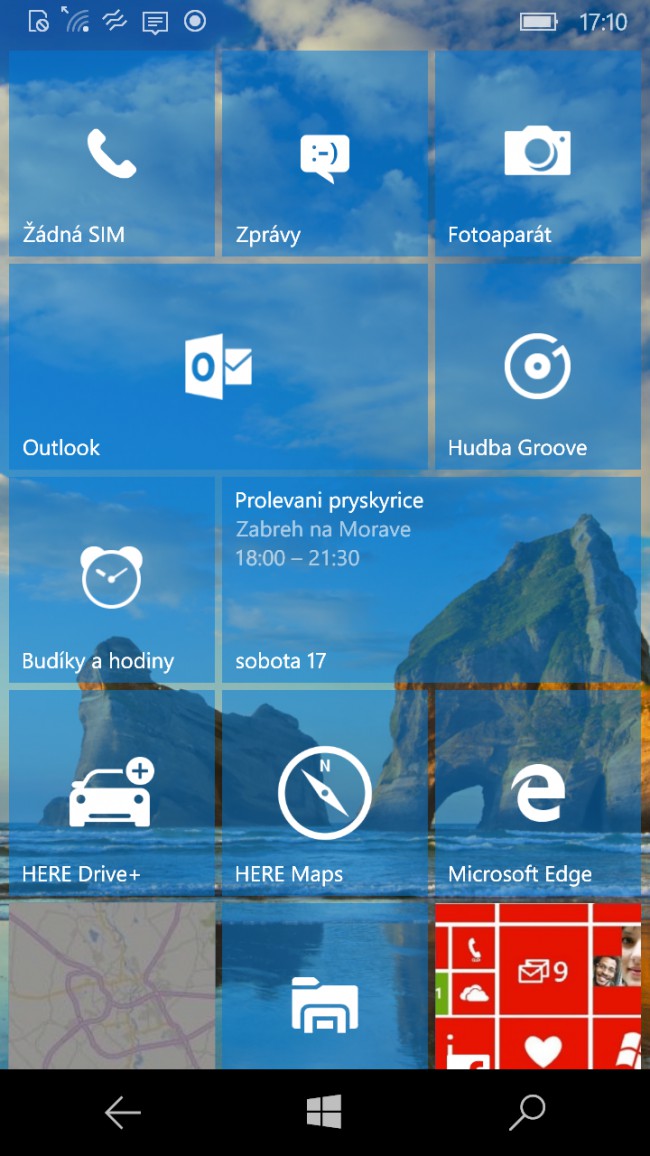This screenshot has width=650, height=1156.
Task: Open the file explorer folder tile
Action: tap(325, 988)
